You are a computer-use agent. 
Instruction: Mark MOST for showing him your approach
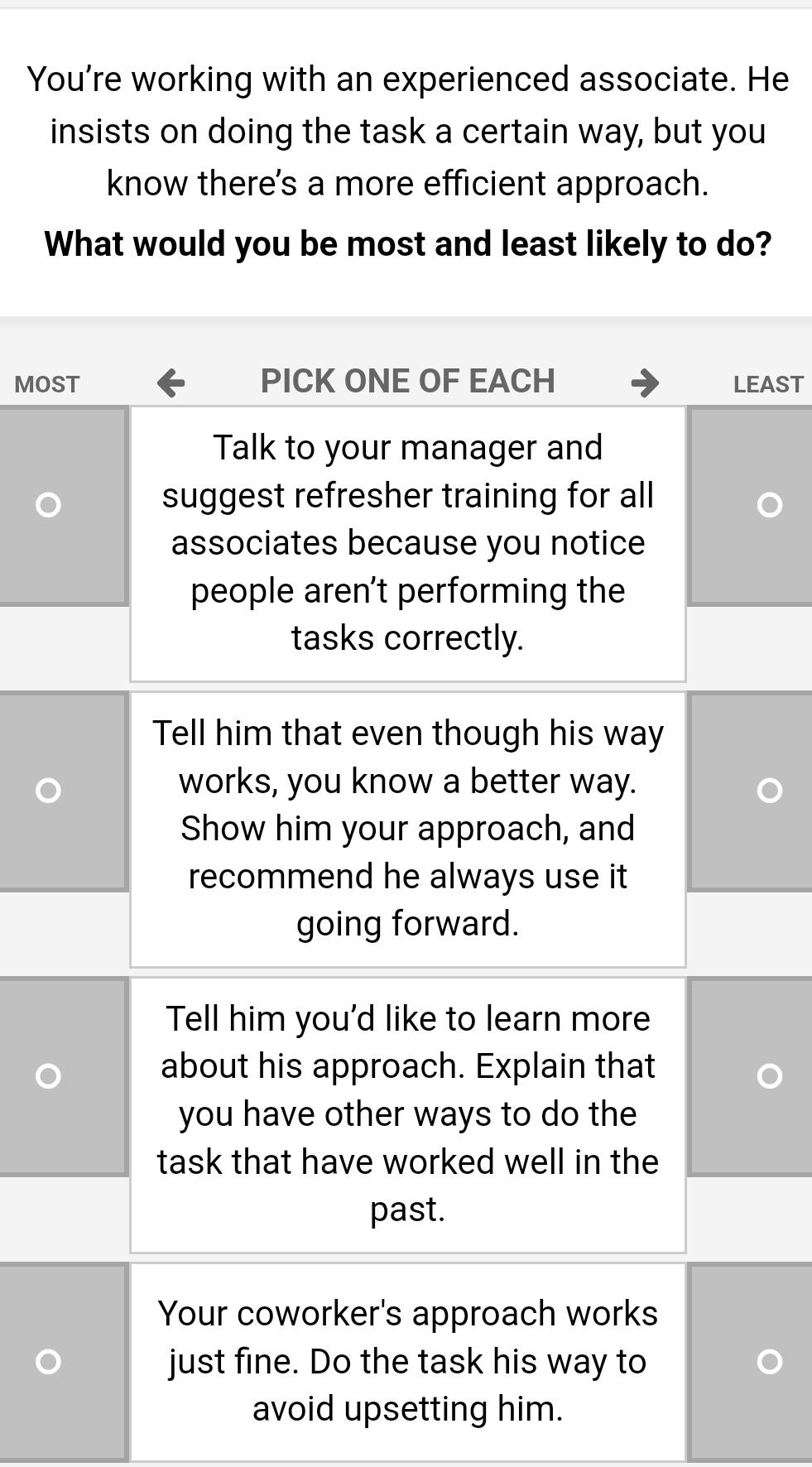pos(49,790)
